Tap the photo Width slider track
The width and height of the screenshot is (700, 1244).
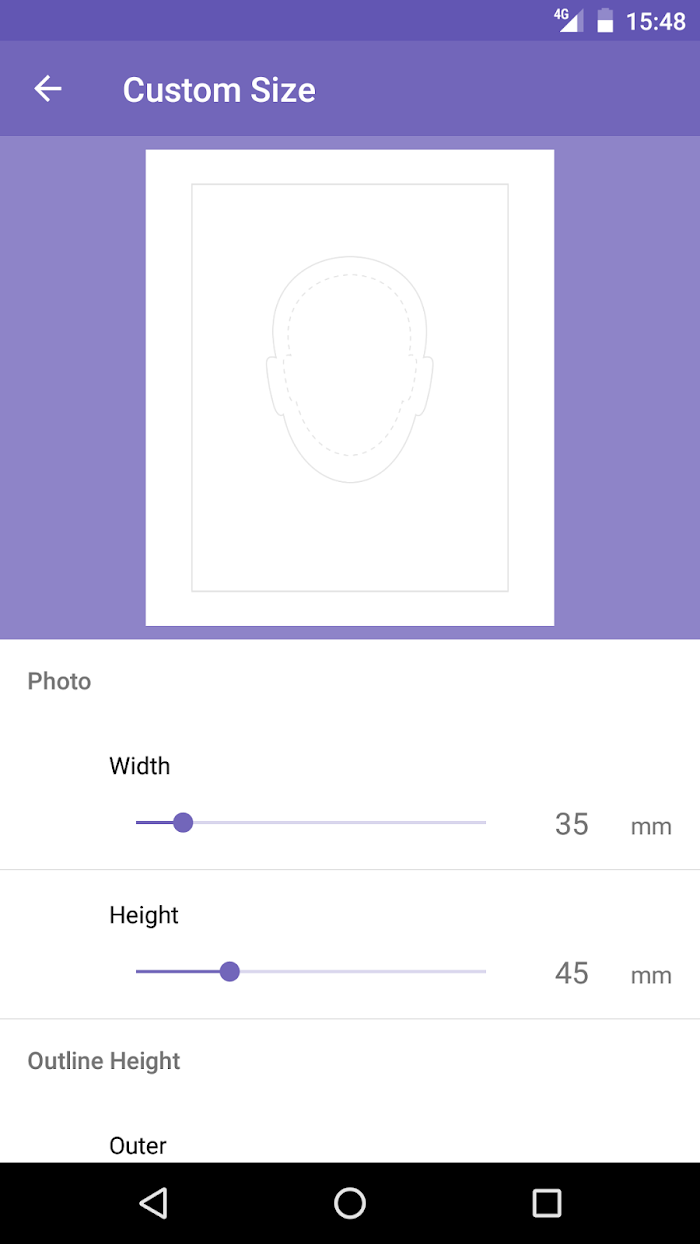pos(311,823)
